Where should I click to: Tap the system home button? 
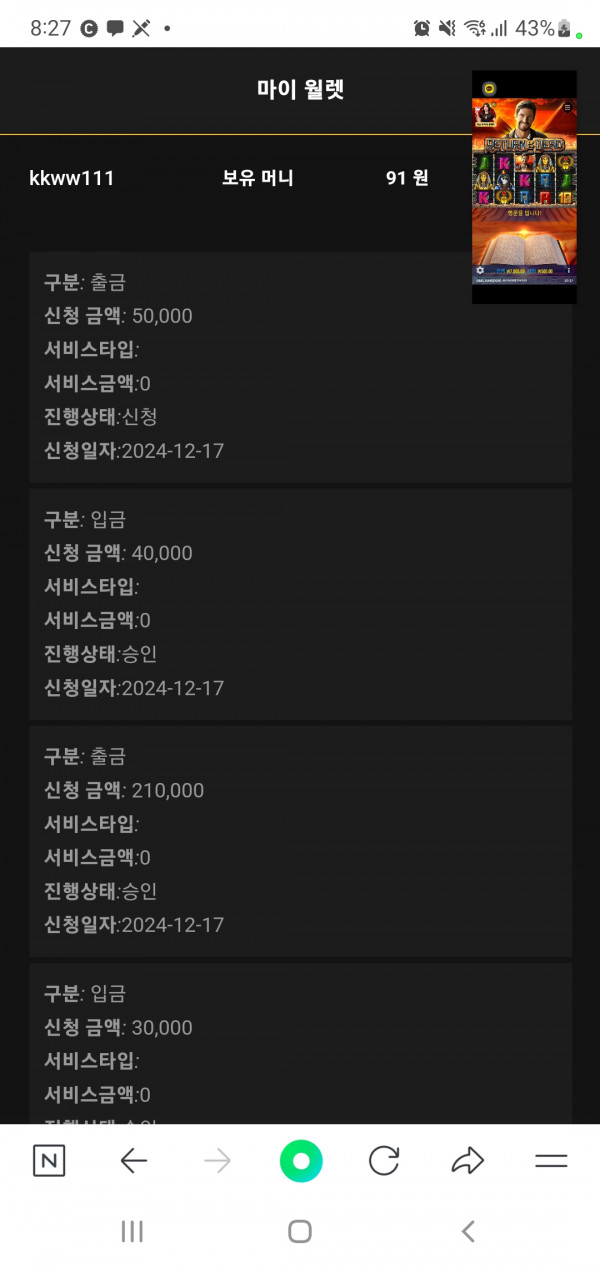300,1231
